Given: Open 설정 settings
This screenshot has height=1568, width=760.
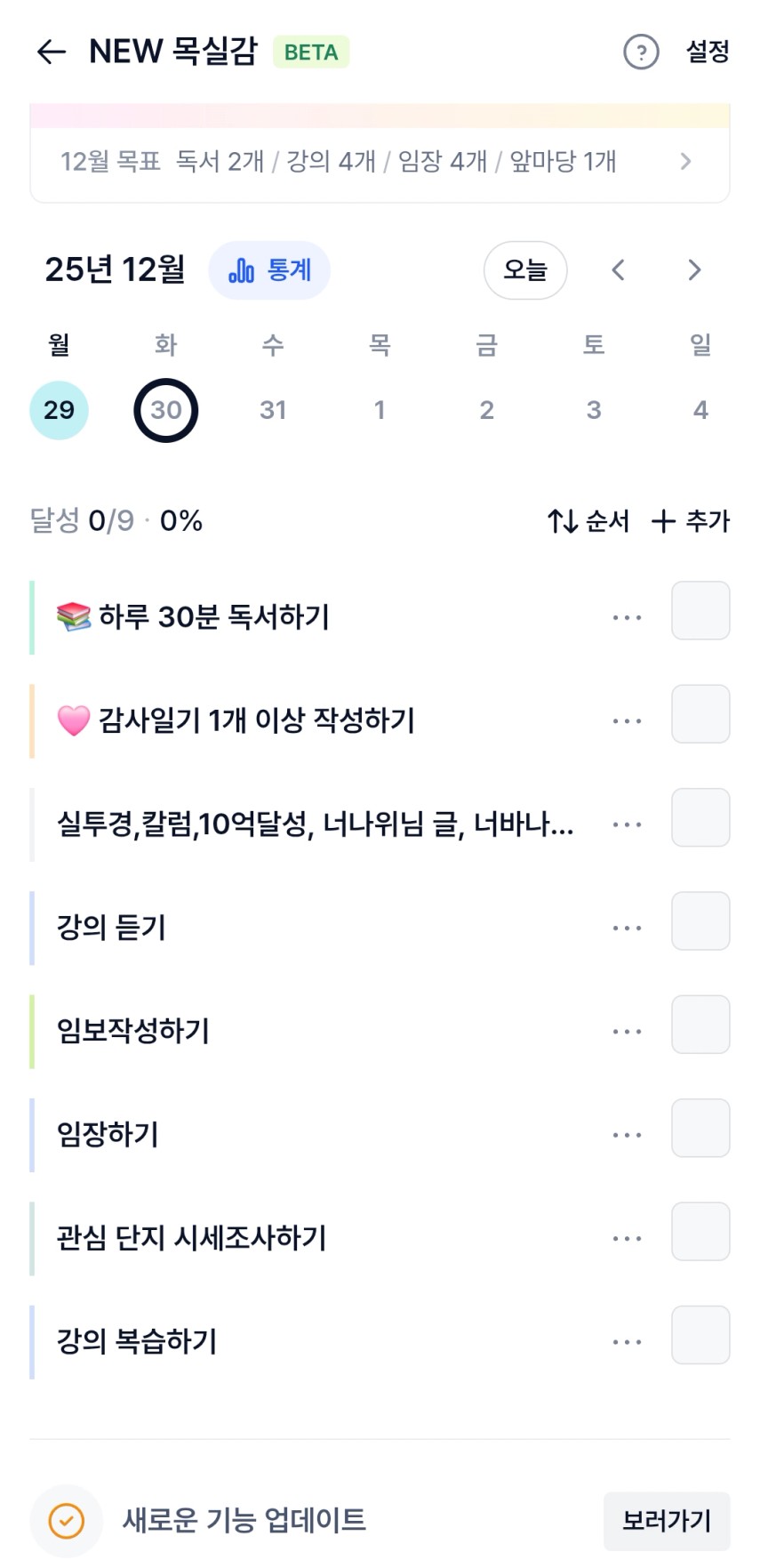Looking at the screenshot, I should point(708,52).
